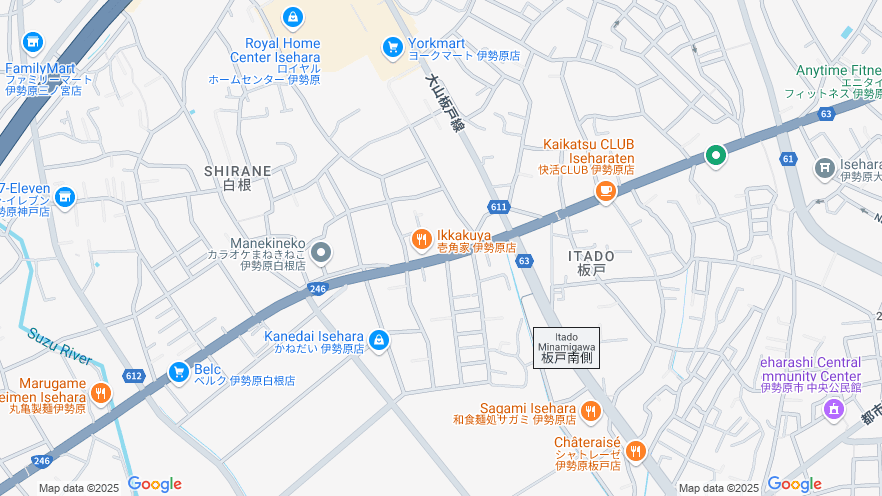Screen dimensions: 882x496
Task: Select the Royal Home Center Isehara pin
Action: [x=292, y=17]
